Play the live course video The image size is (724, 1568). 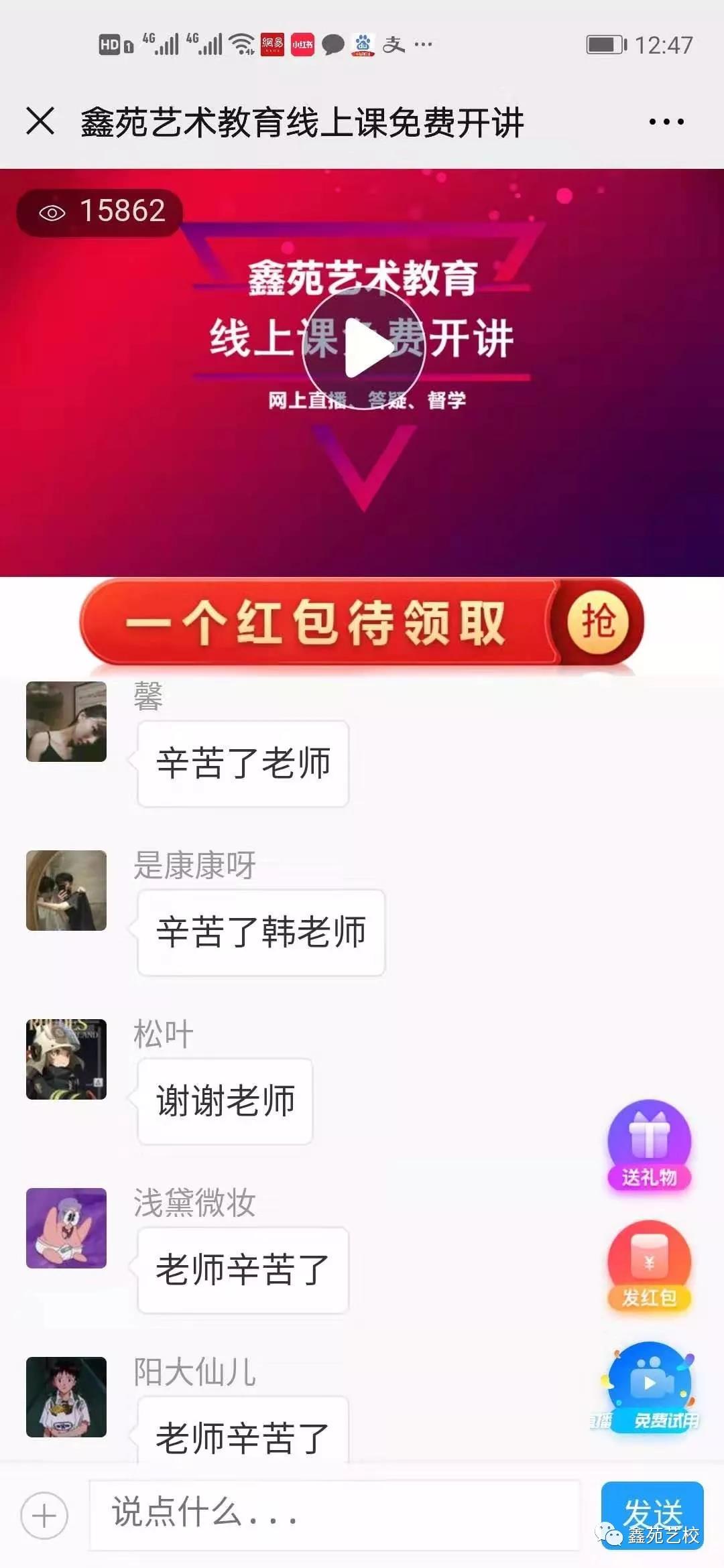[x=363, y=348]
